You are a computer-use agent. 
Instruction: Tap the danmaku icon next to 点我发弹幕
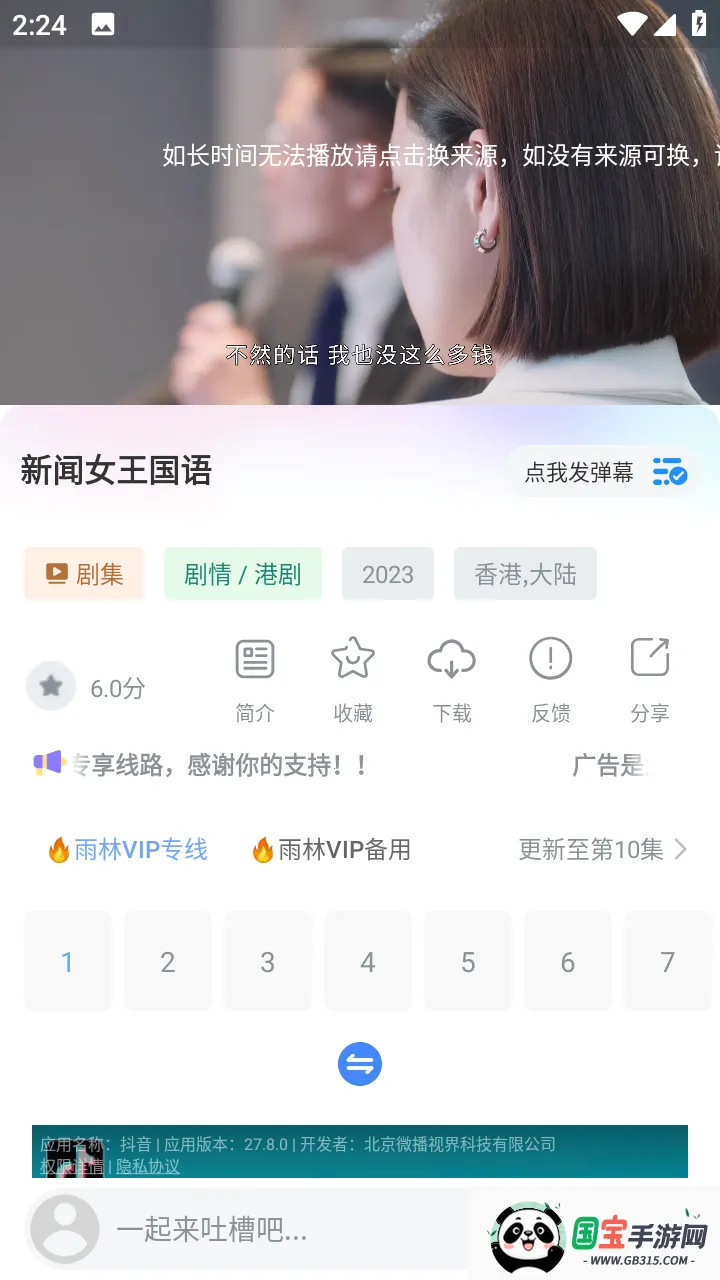pyautogui.click(x=669, y=471)
